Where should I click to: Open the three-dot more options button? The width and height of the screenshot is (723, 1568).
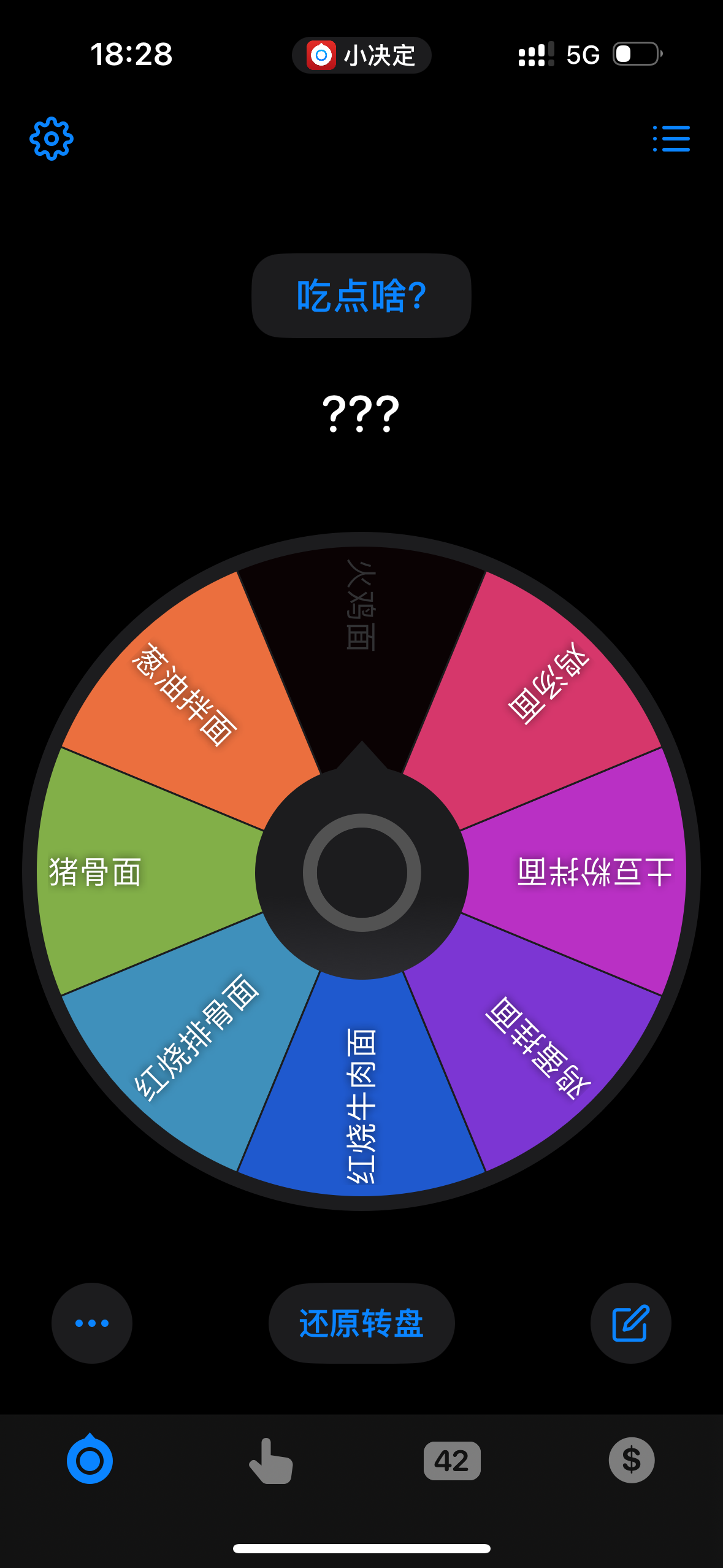(92, 1323)
